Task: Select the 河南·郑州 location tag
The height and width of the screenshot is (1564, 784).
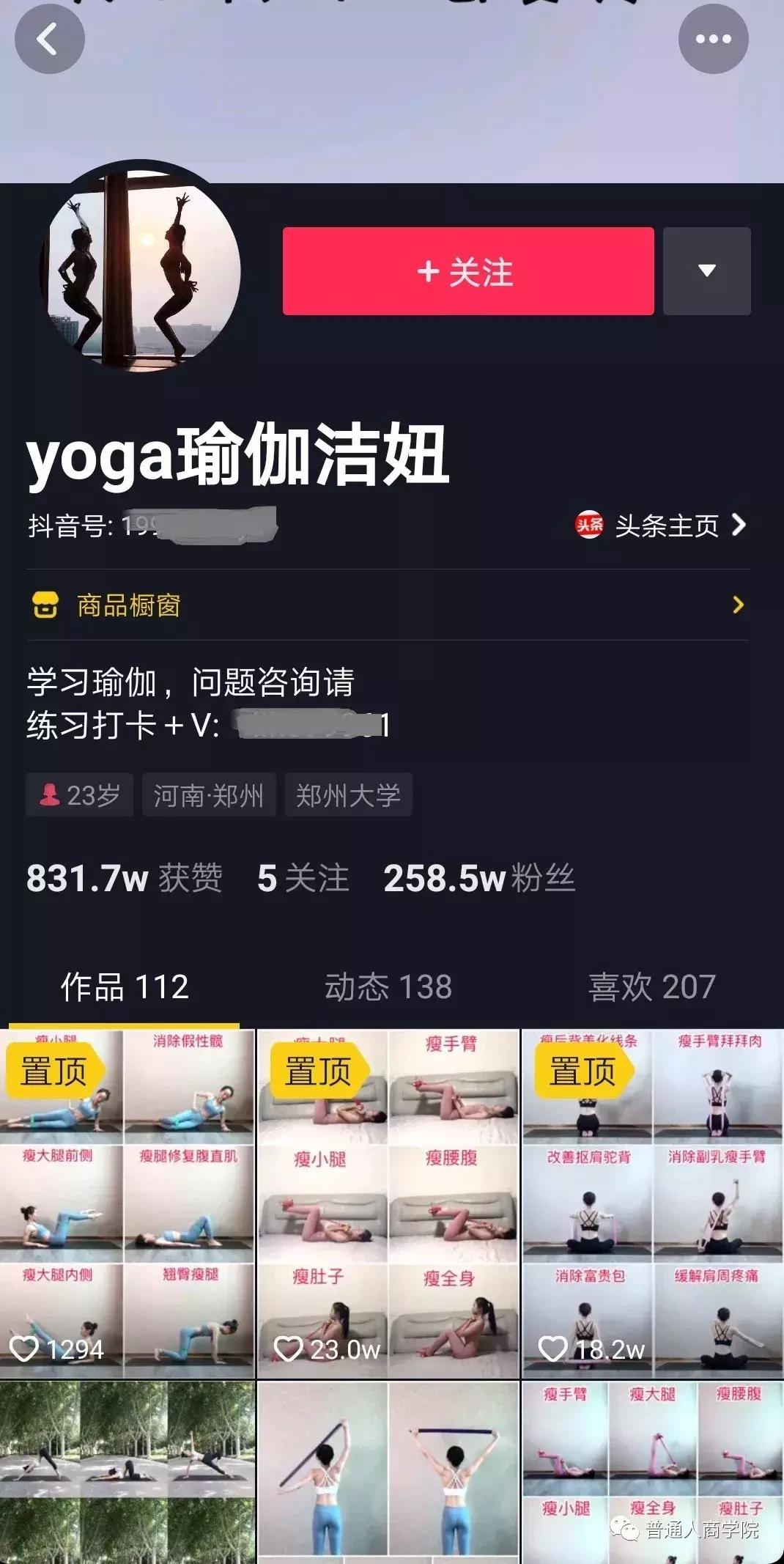Action: (209, 795)
